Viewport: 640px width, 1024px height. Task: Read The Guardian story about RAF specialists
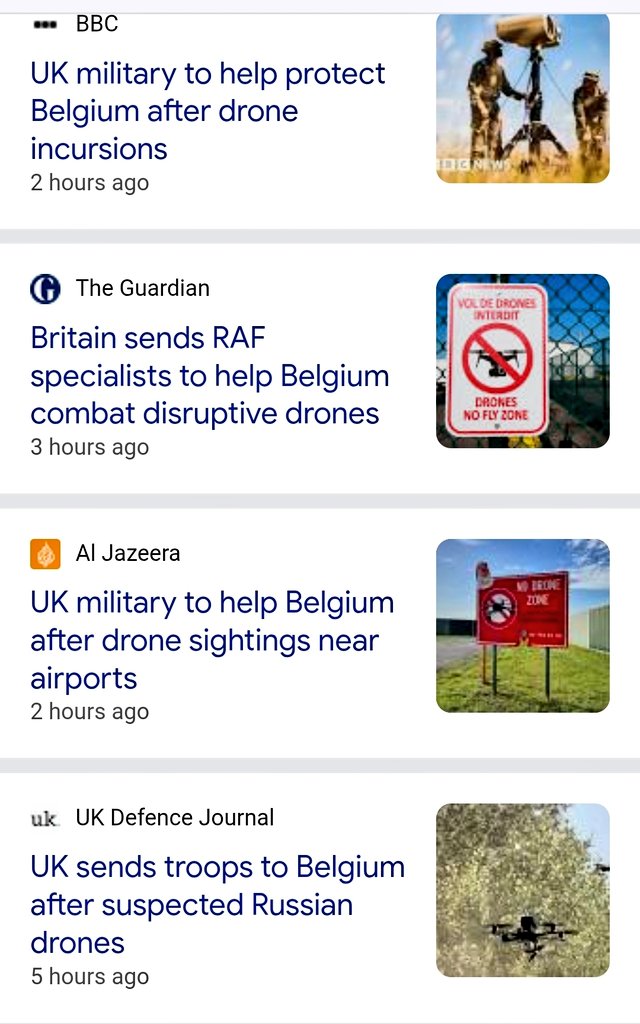point(210,375)
